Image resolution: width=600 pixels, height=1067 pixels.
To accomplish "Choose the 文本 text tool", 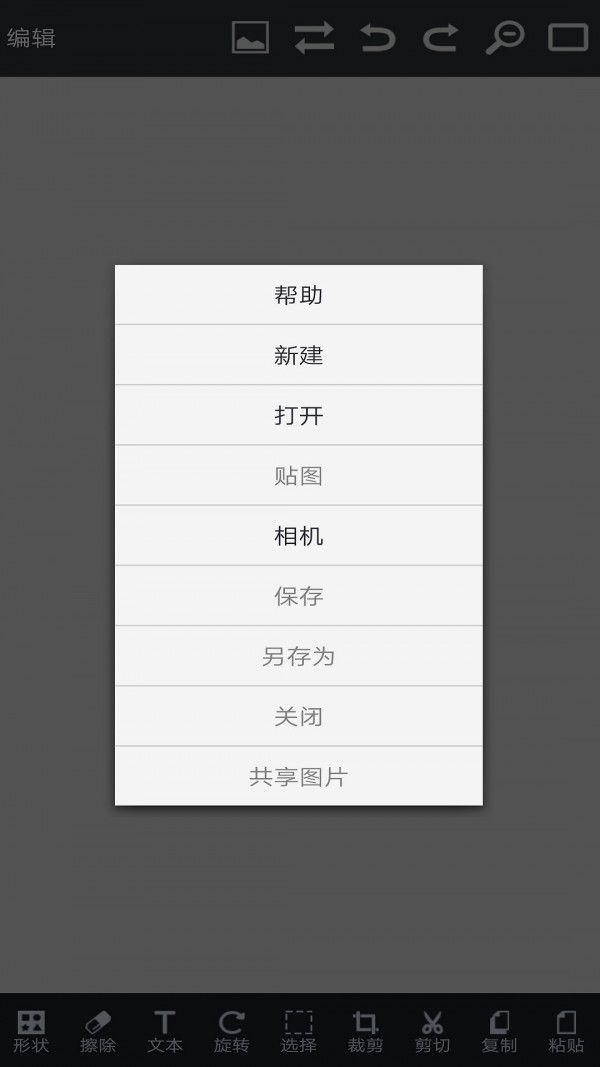I will pyautogui.click(x=165, y=1032).
